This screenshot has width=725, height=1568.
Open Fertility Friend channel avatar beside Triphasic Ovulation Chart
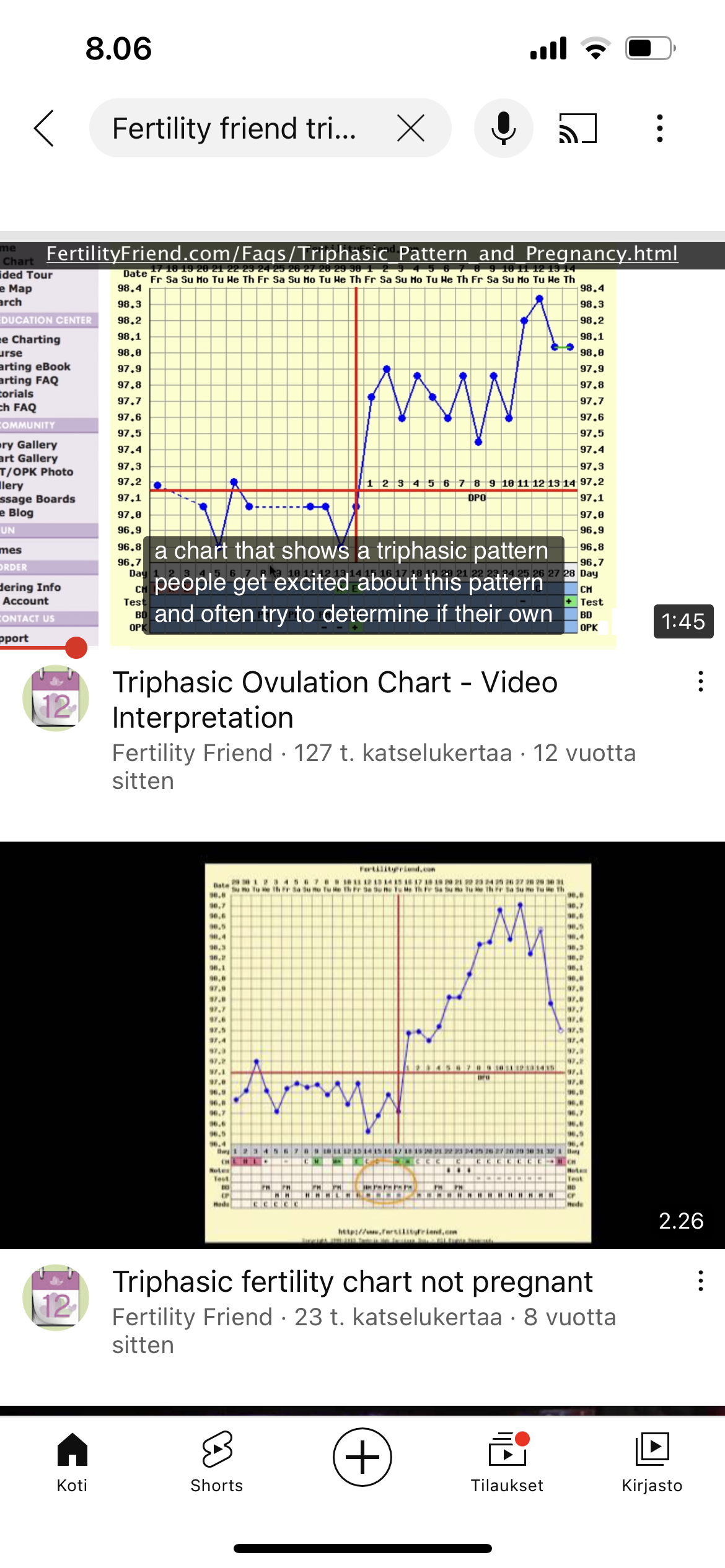56,698
